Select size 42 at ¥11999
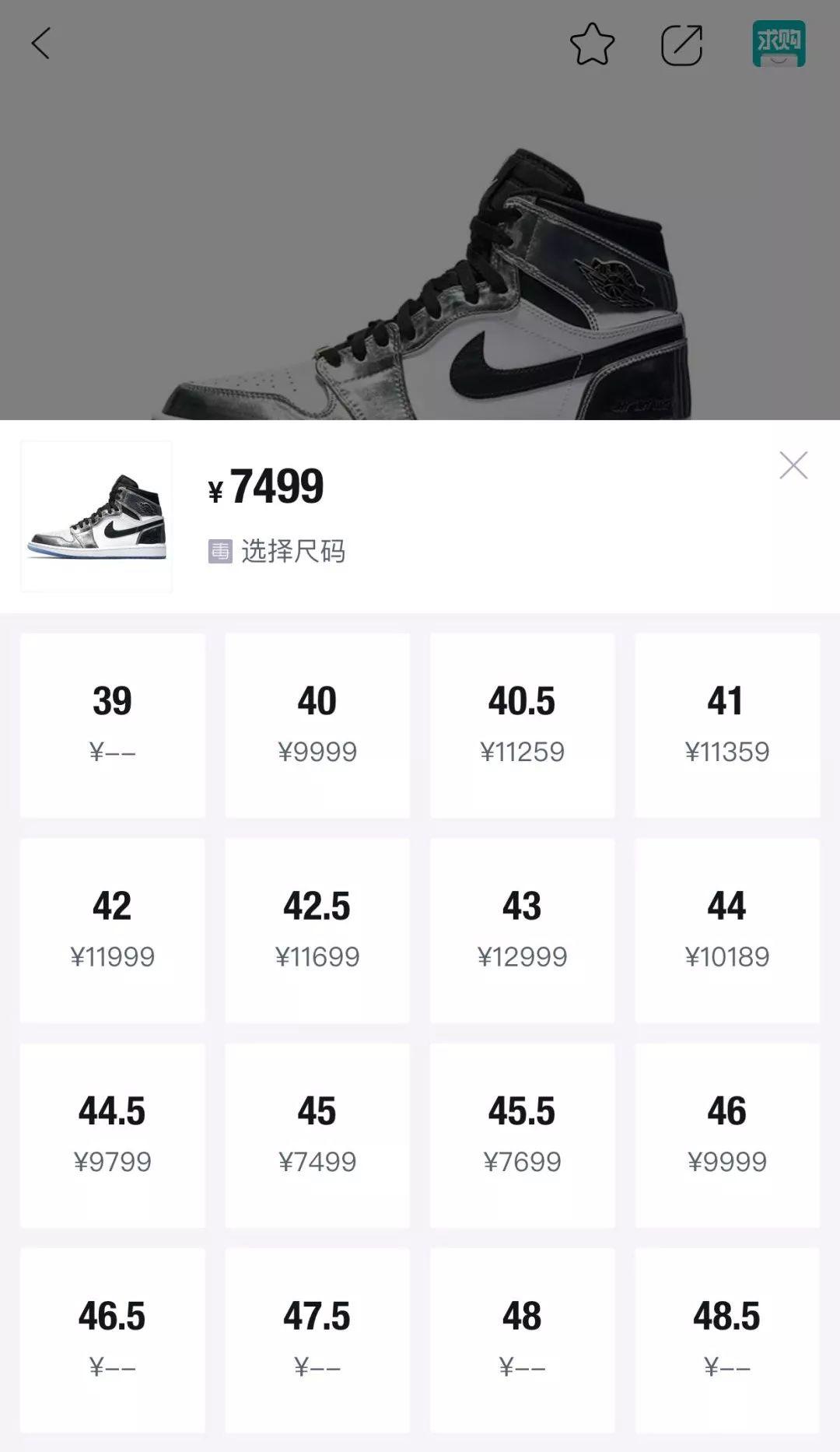This screenshot has height=1452, width=840. coord(113,930)
